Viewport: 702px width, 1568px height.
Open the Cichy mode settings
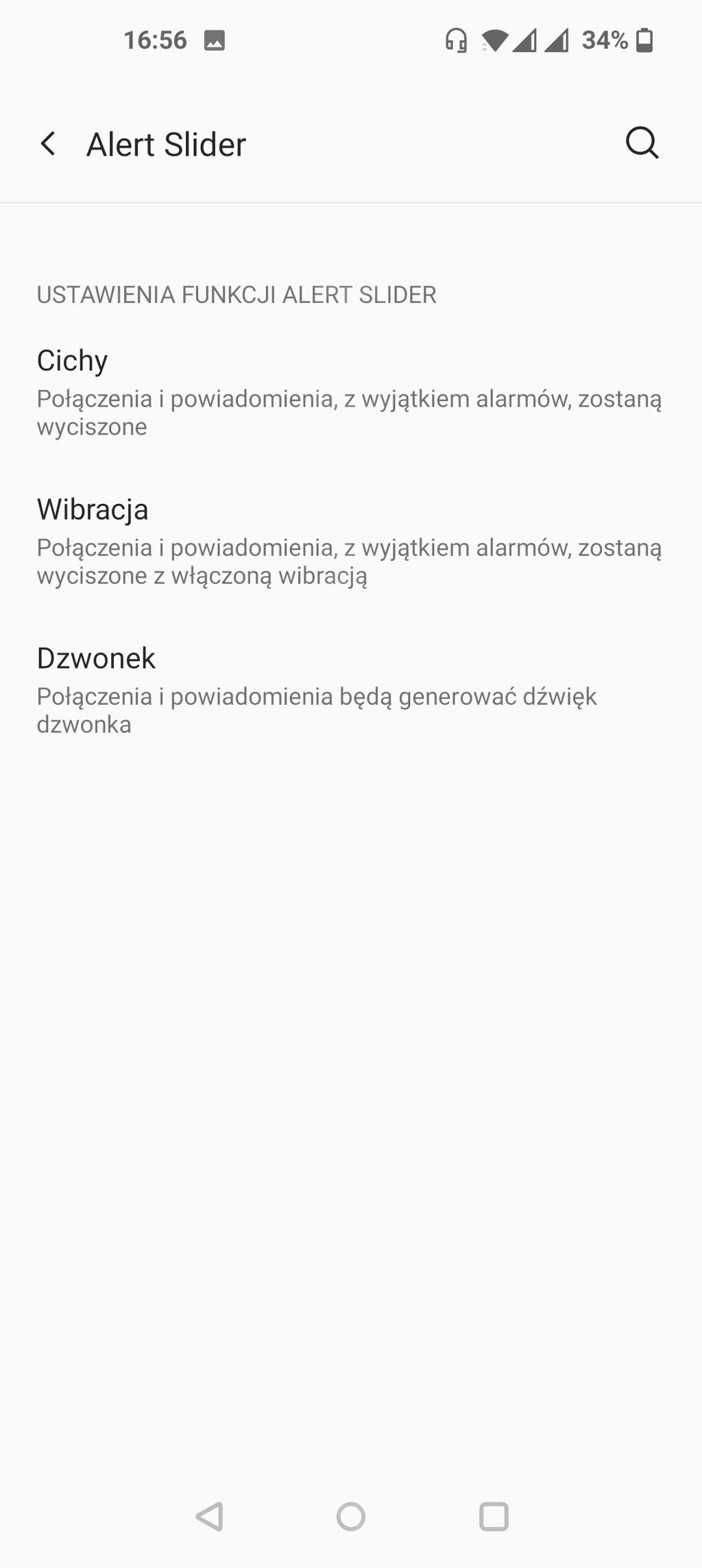350,391
